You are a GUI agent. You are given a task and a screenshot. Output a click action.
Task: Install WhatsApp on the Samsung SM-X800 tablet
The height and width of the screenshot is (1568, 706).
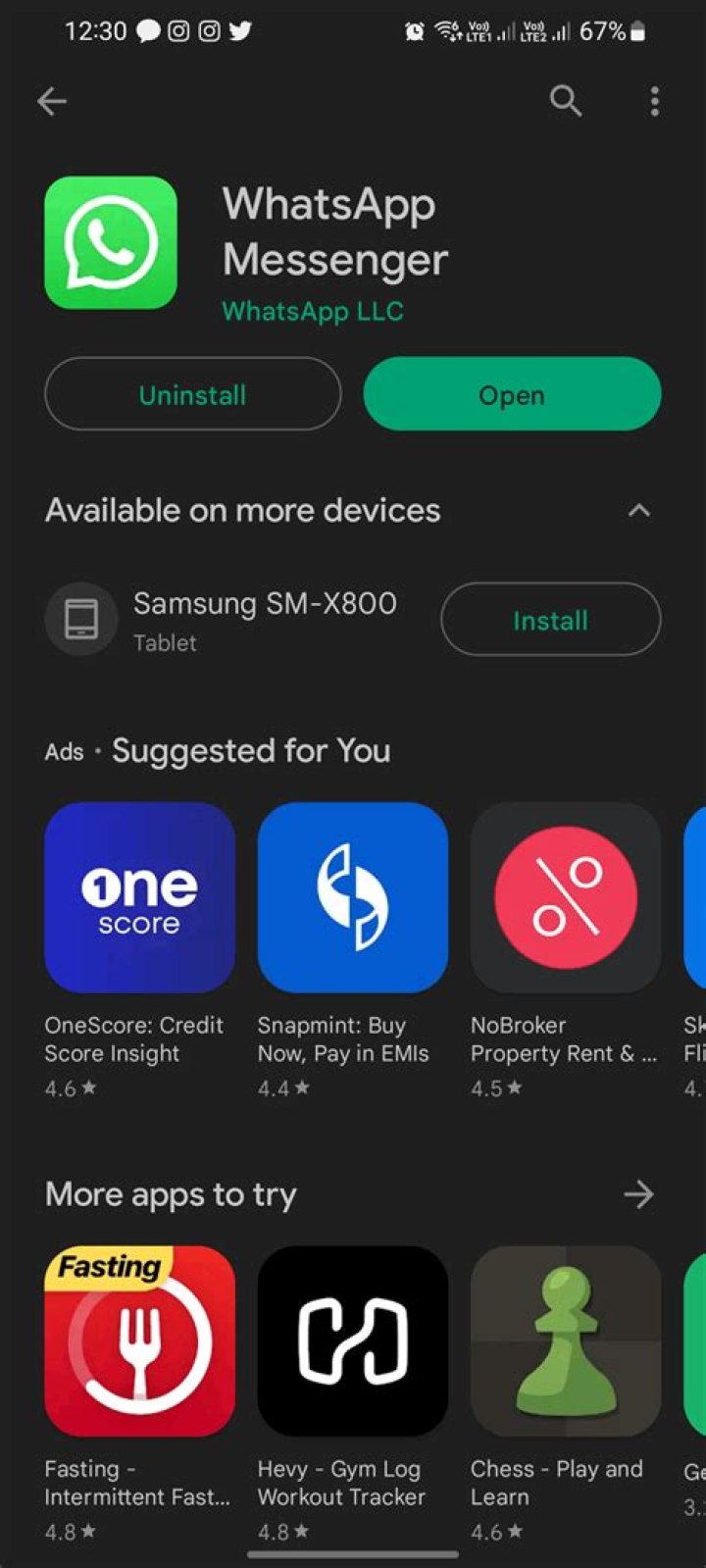click(550, 619)
